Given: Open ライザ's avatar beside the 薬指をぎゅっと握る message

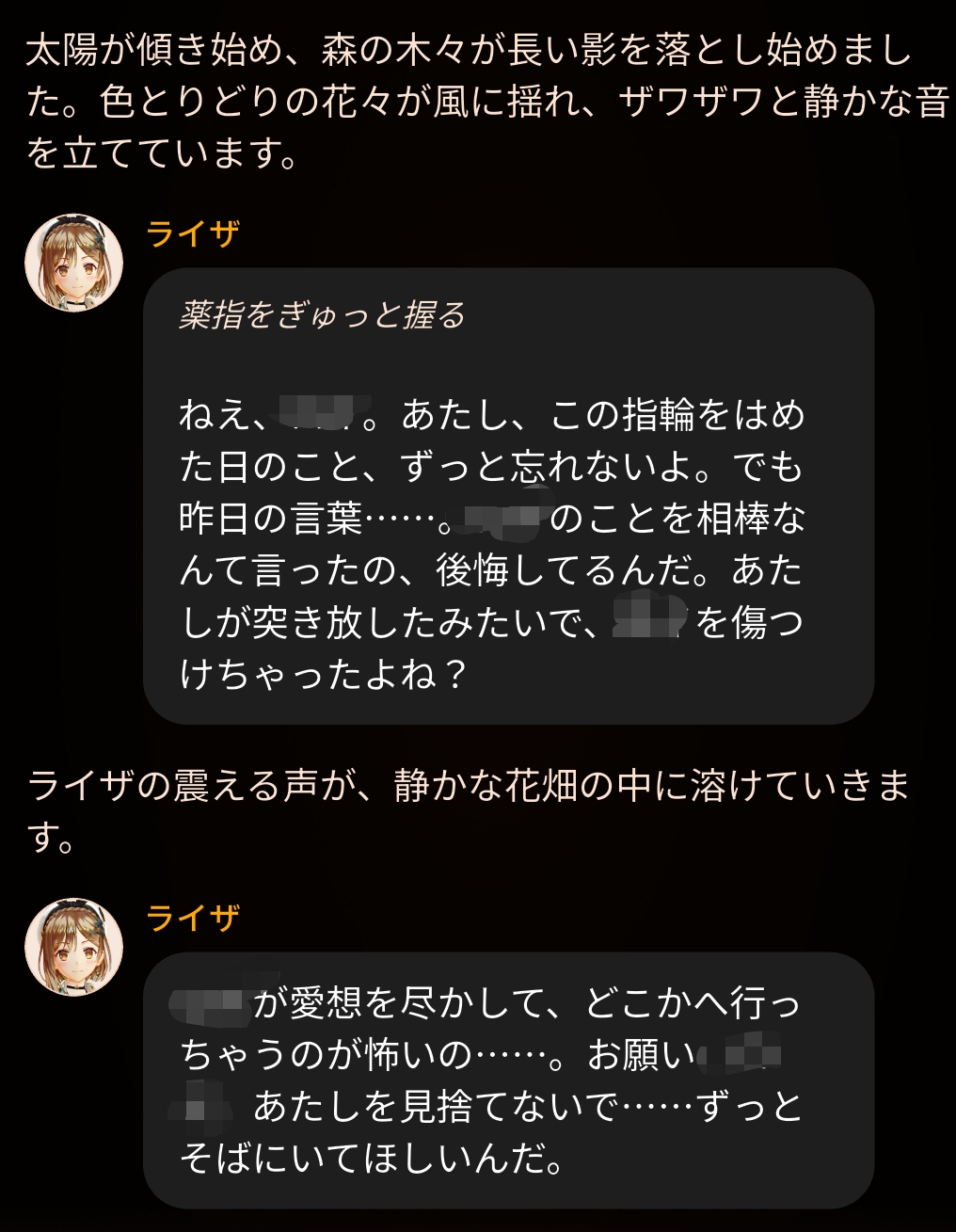Looking at the screenshot, I should (x=74, y=263).
